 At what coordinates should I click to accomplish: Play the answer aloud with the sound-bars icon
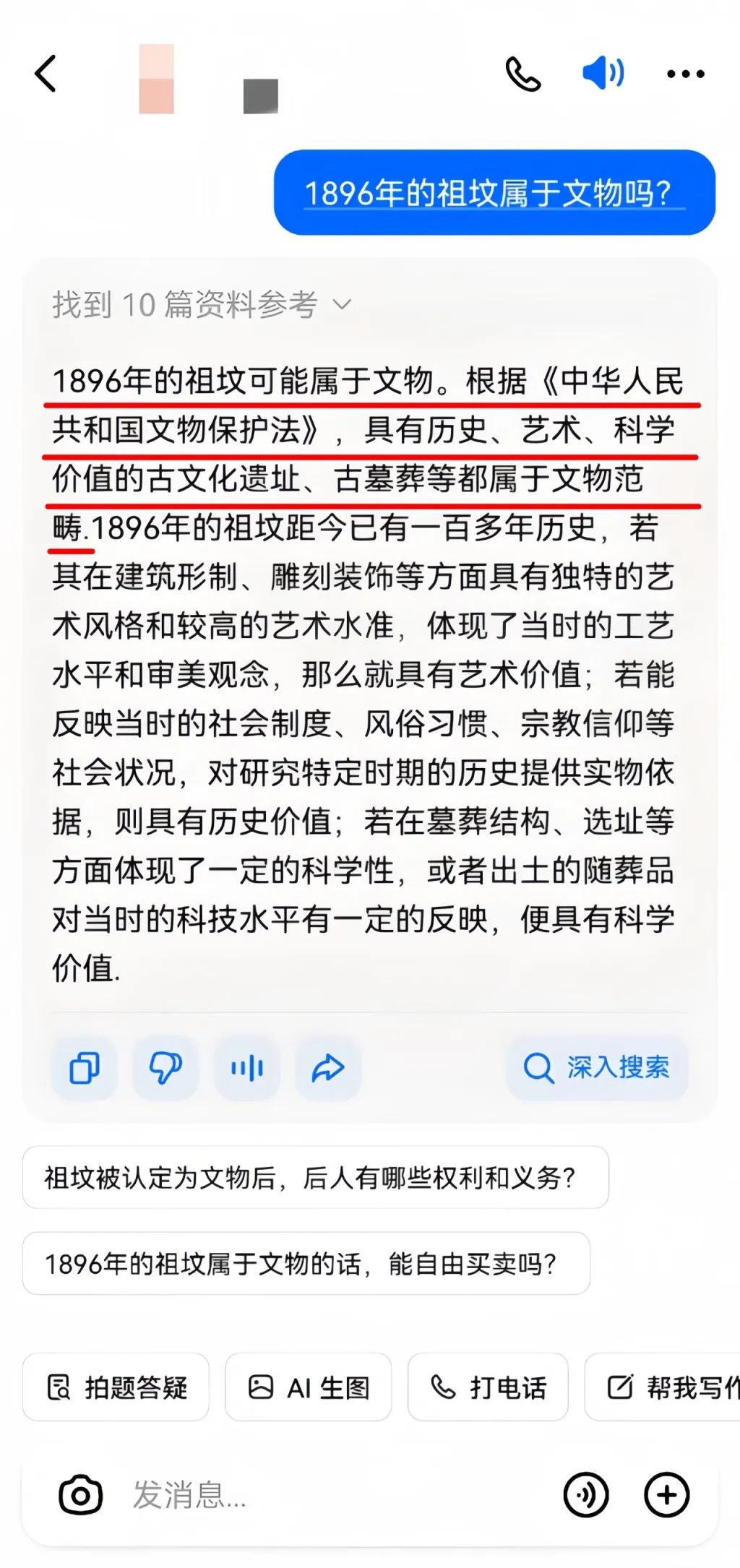coord(247,1068)
